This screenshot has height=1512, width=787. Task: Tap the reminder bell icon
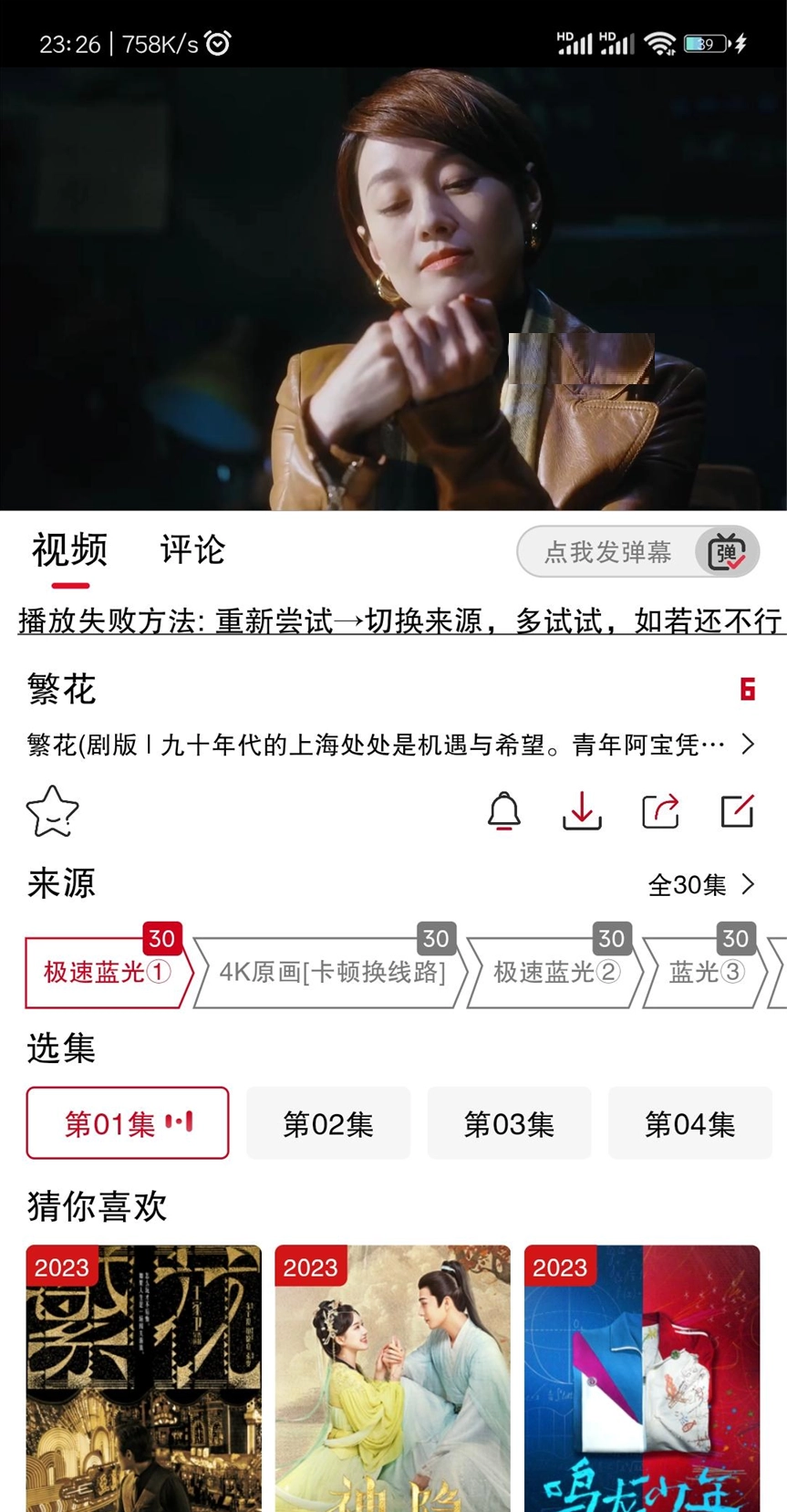[x=503, y=811]
